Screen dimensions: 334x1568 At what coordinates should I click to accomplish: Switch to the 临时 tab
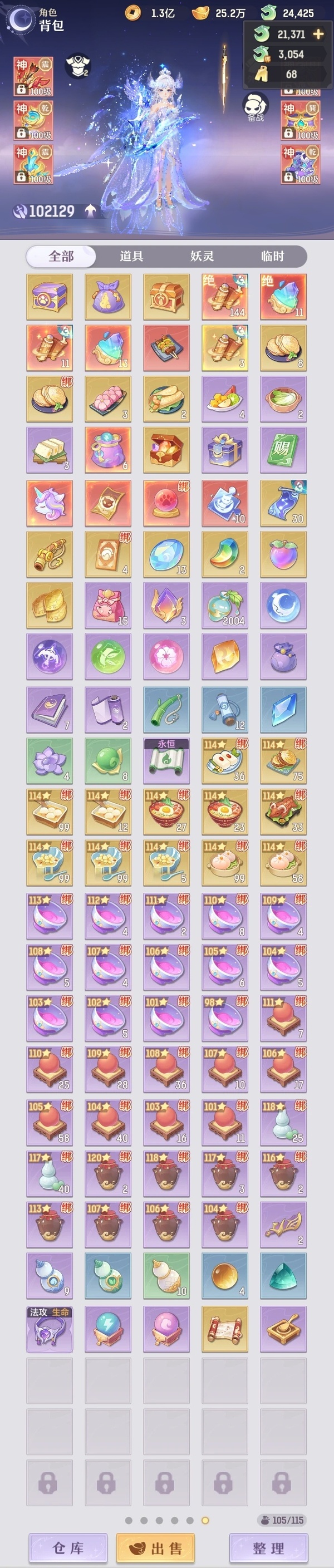[273, 256]
